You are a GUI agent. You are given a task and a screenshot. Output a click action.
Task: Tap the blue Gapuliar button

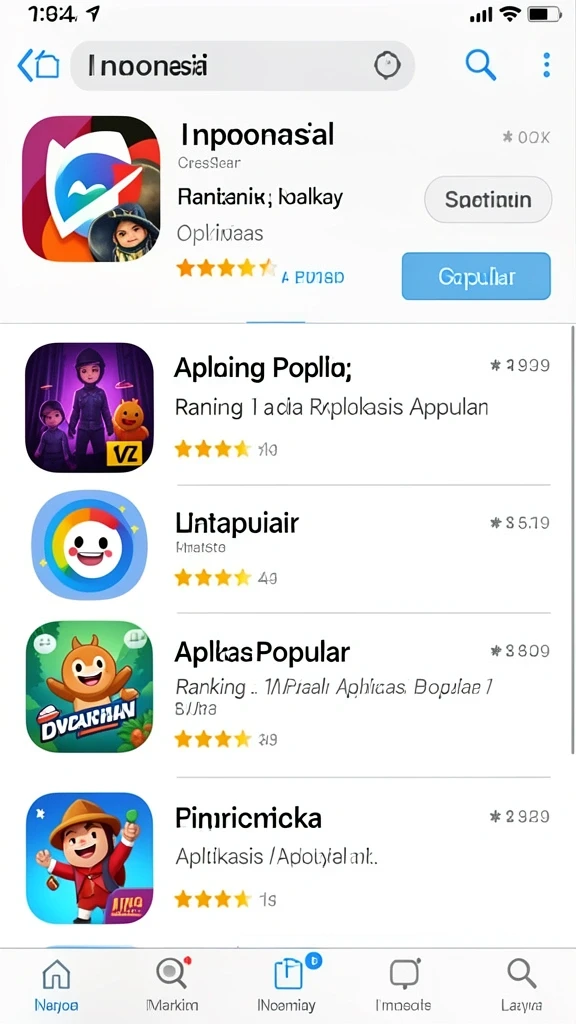[476, 276]
